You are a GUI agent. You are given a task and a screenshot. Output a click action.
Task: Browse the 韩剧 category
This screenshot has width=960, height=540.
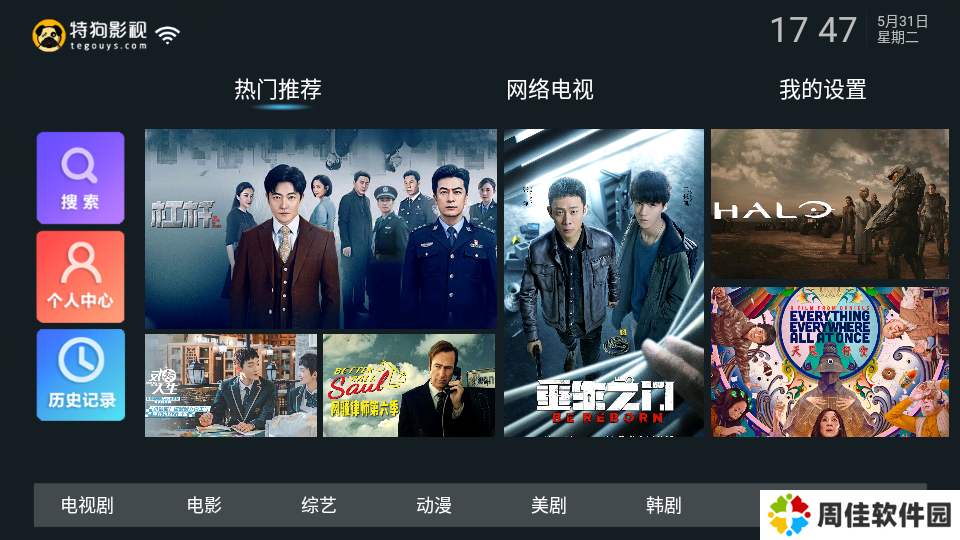click(663, 505)
